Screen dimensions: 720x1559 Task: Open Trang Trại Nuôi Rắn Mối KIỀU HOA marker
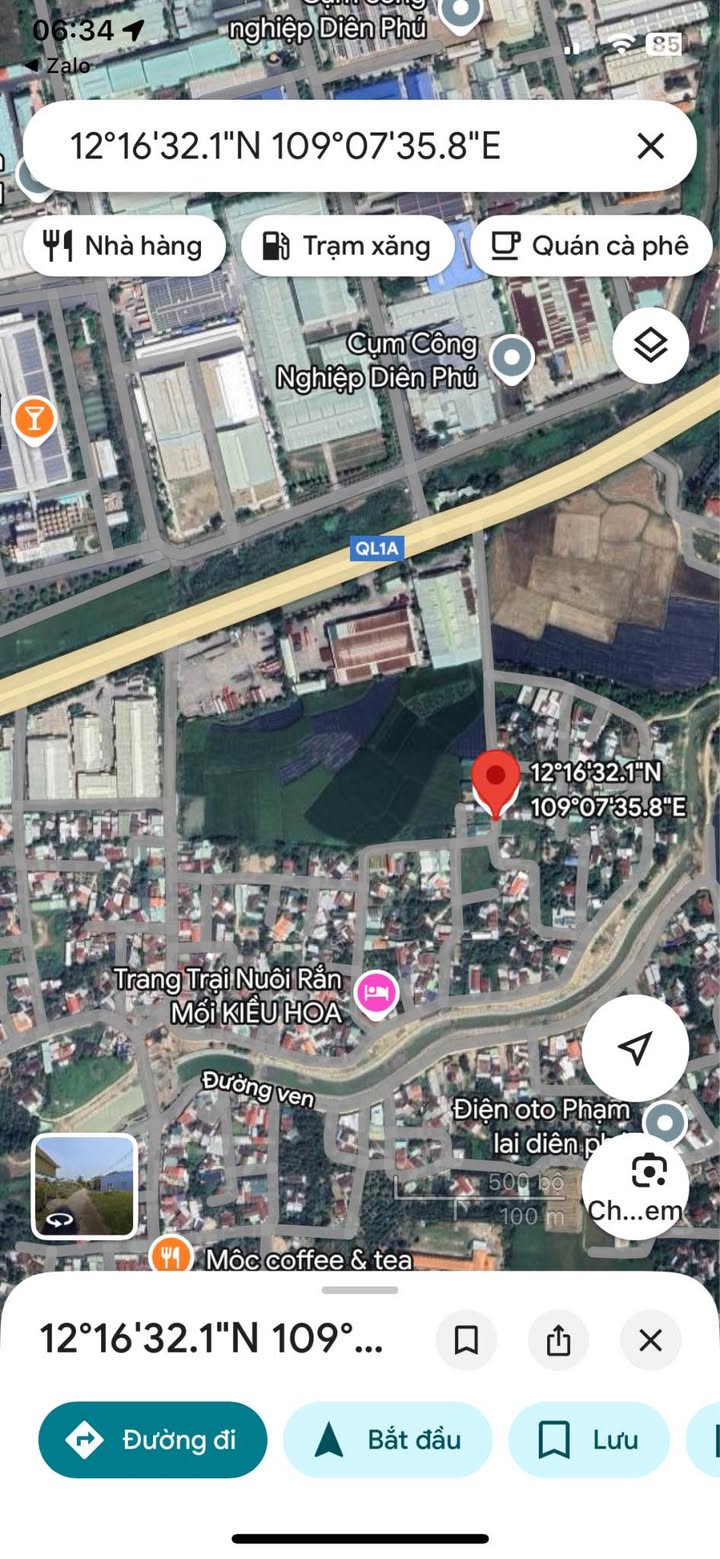(377, 994)
